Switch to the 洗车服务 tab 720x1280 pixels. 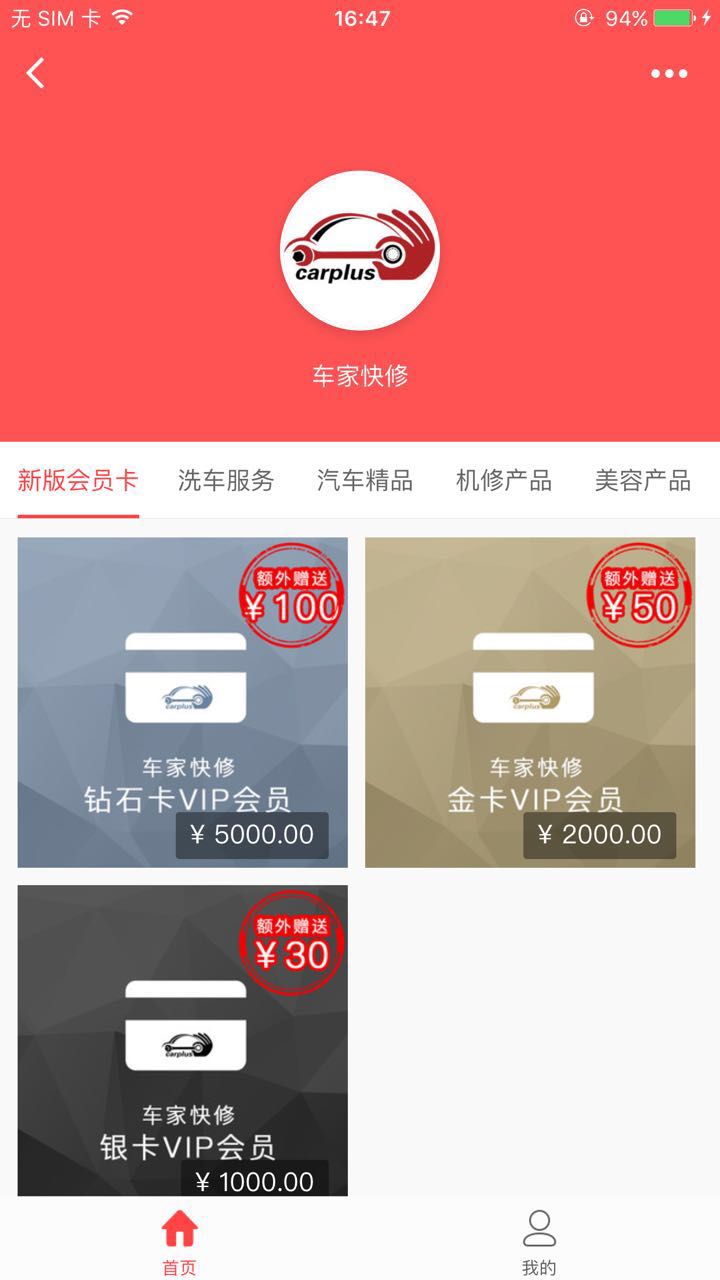click(226, 481)
